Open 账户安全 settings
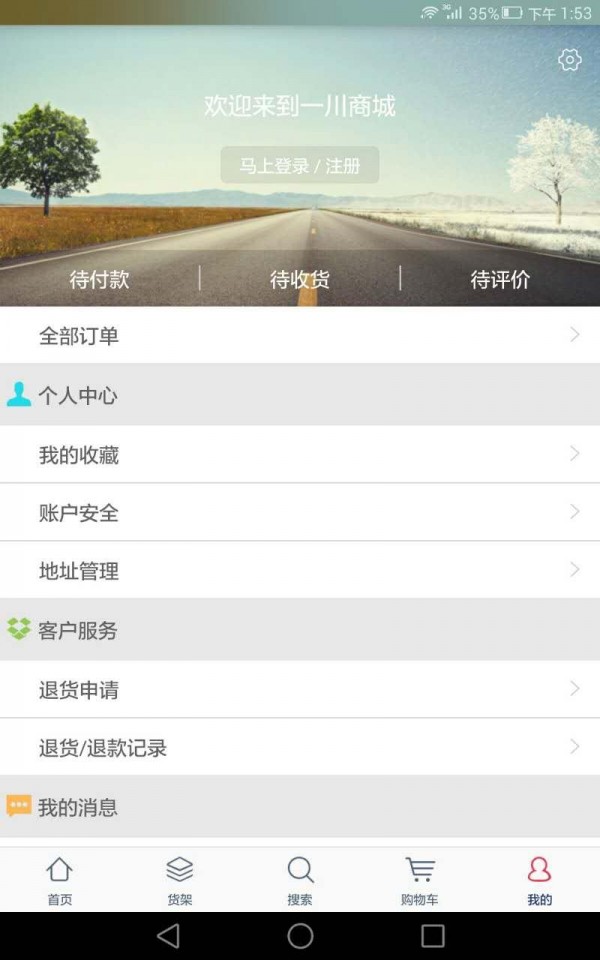Screen dimensions: 600x960 300,512
